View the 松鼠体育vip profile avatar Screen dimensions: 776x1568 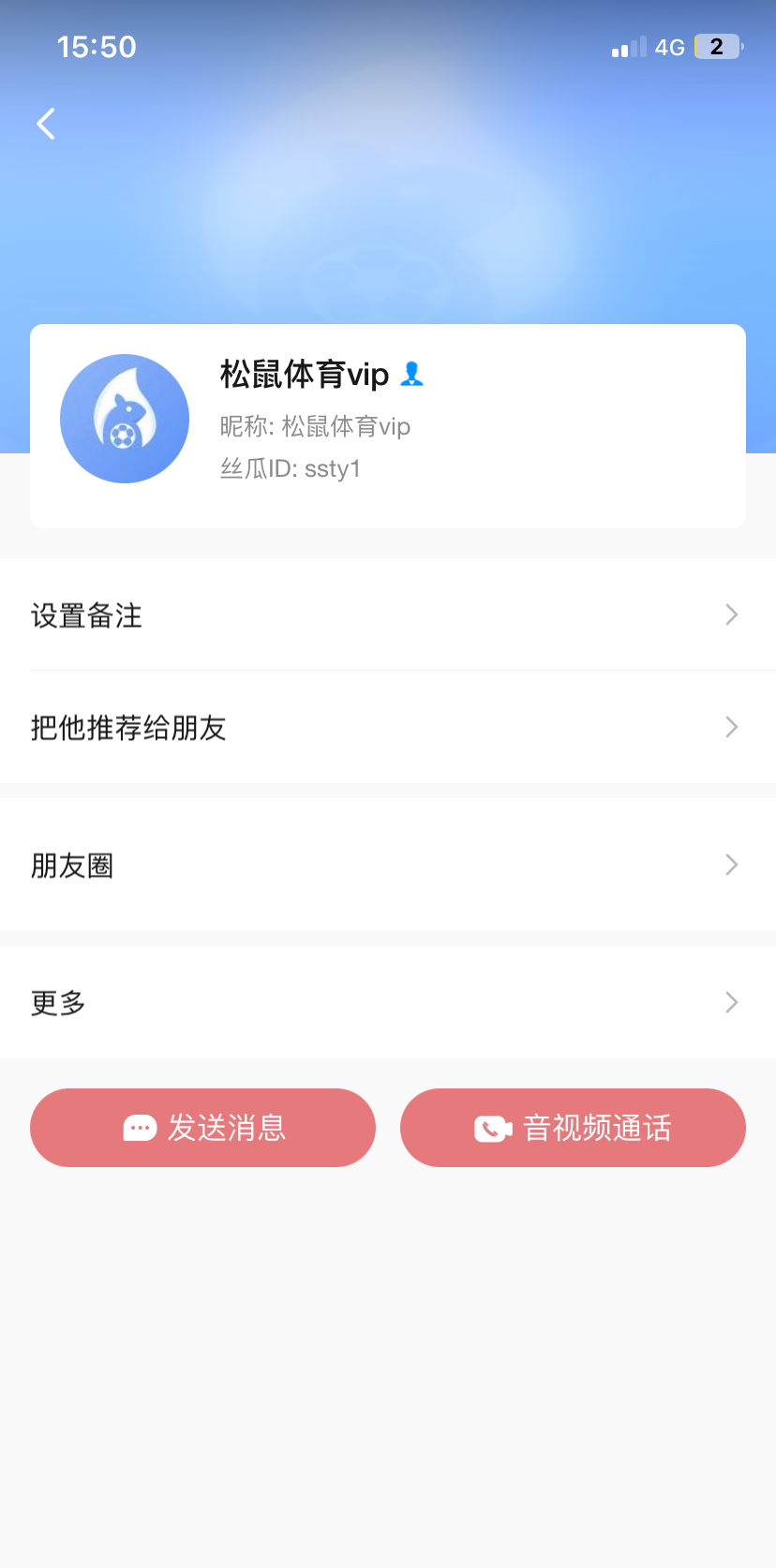coord(125,419)
